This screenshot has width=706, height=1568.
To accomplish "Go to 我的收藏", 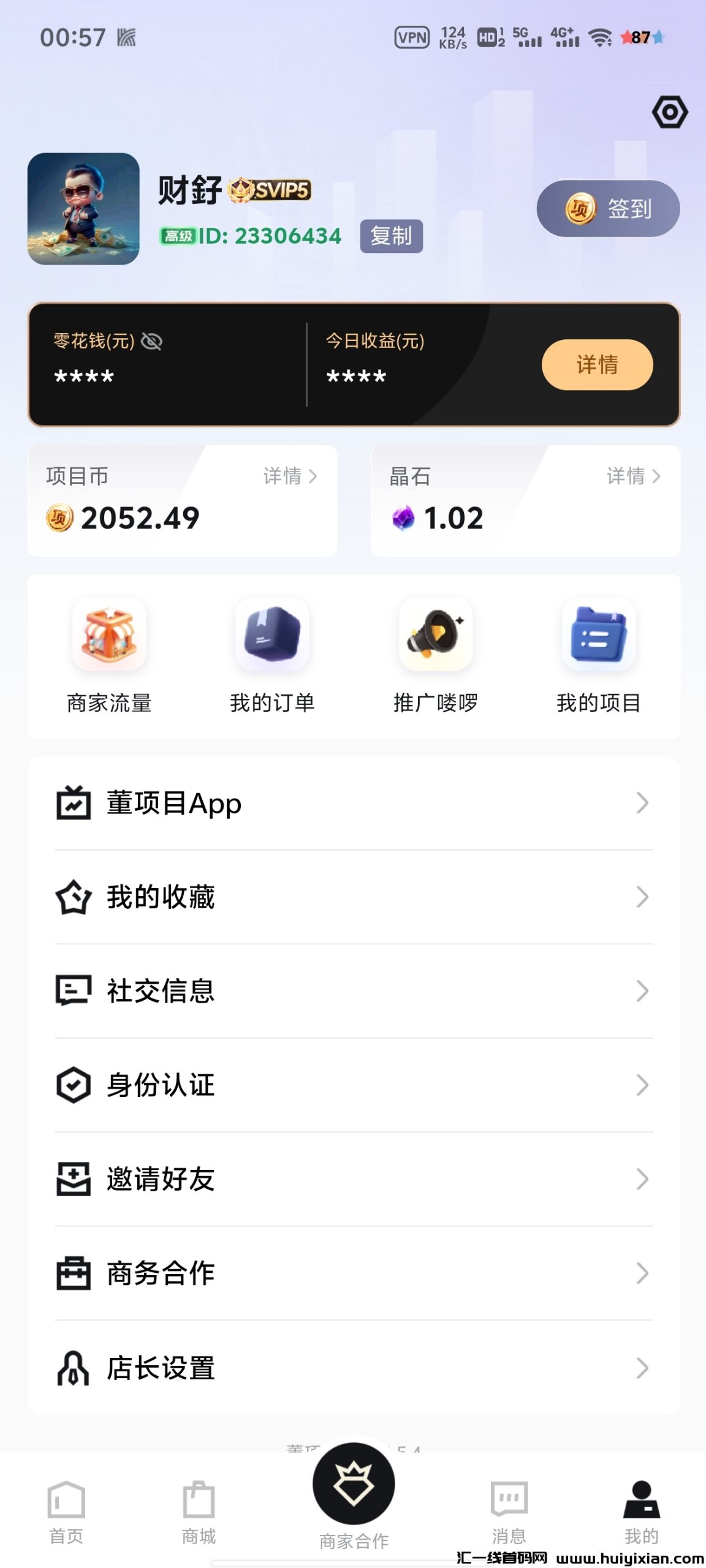I will (x=354, y=897).
